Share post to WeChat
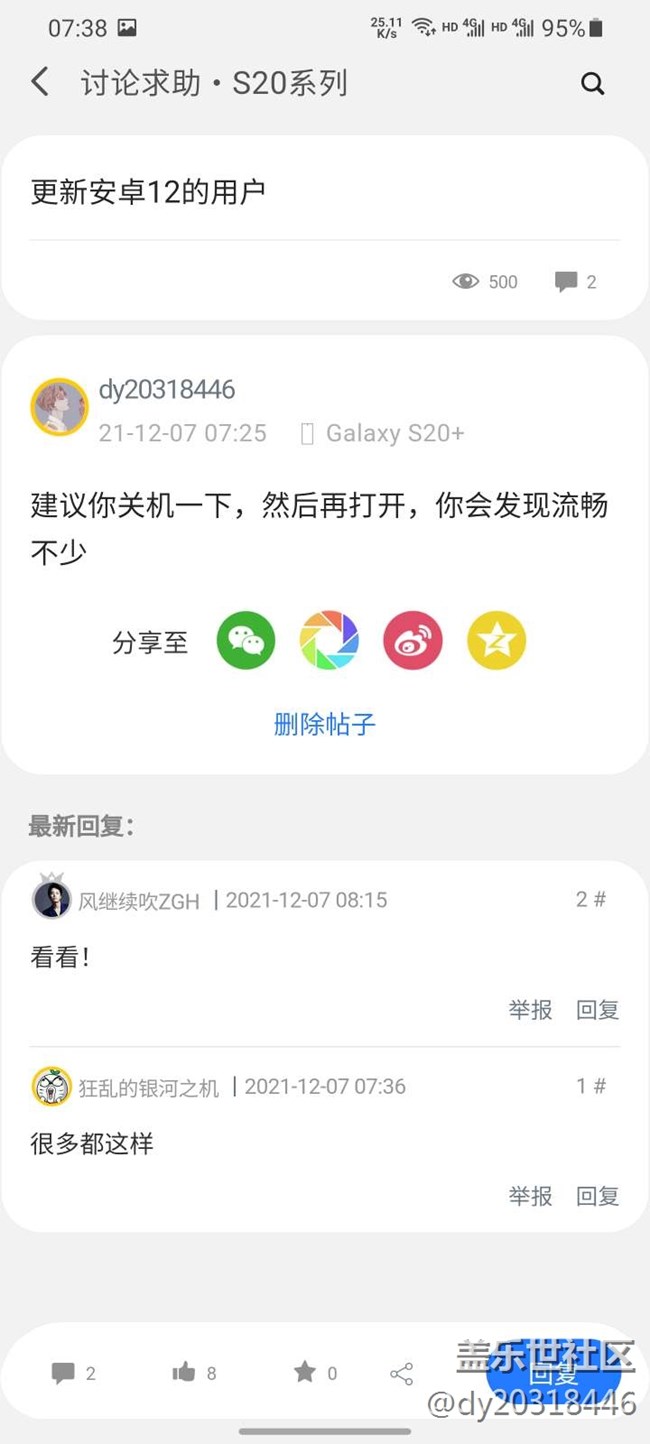 pyautogui.click(x=246, y=640)
